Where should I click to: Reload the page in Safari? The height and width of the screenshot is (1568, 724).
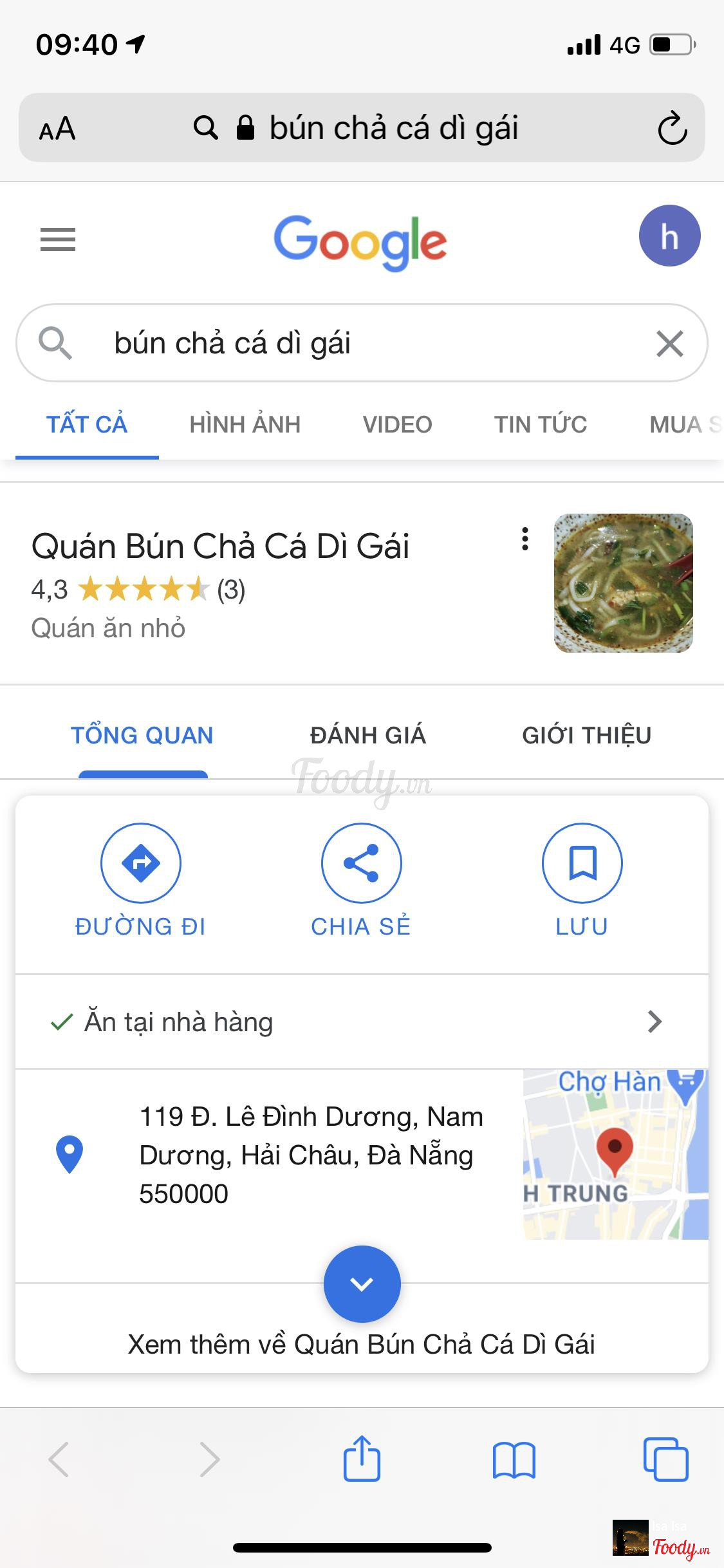[673, 128]
